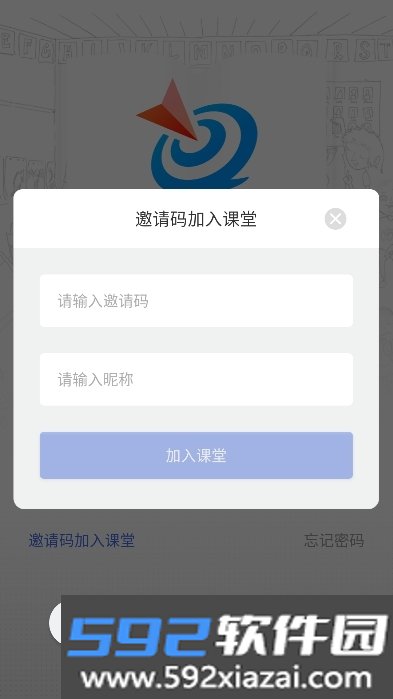Focus the nickname input field

coord(196,379)
